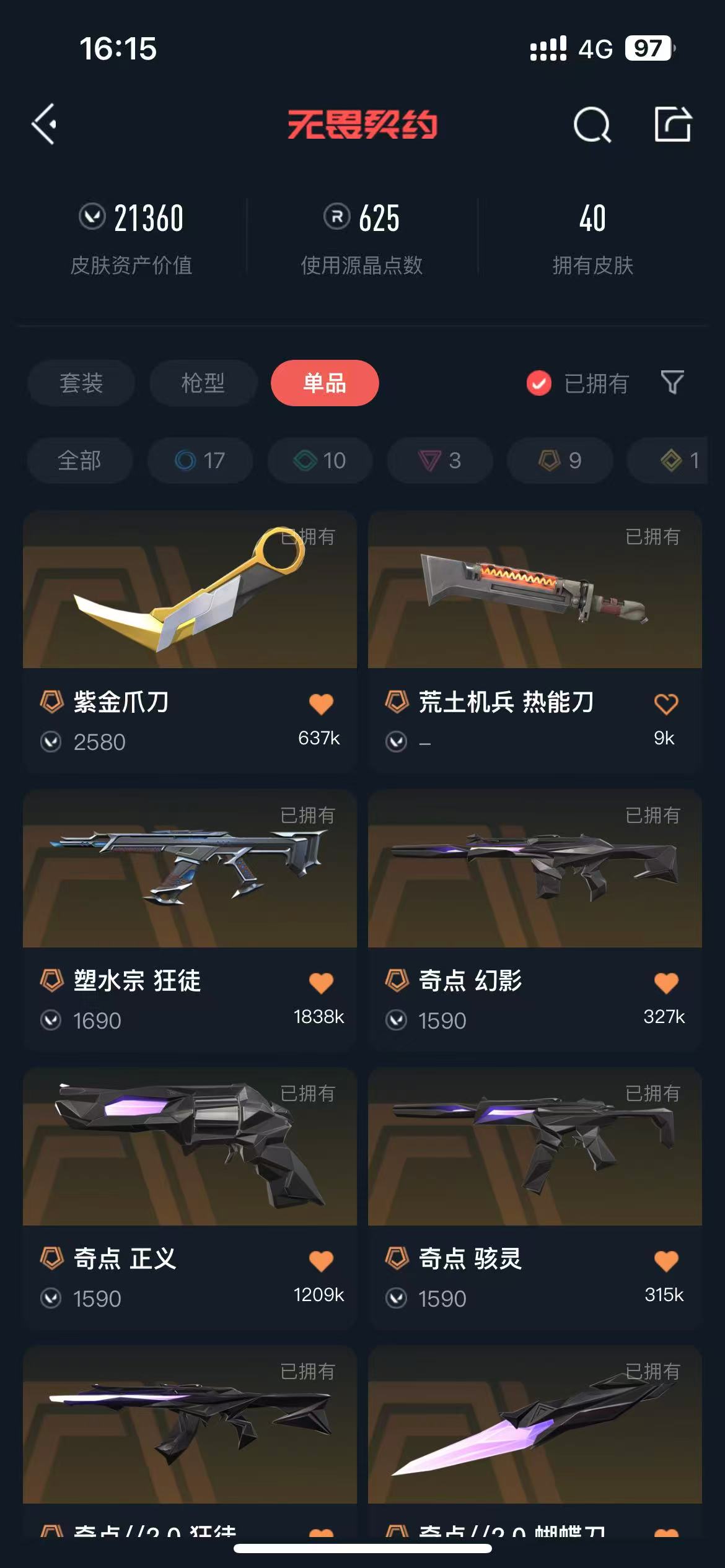Tap the heart on 紫金爪刀
This screenshot has height=1568, width=725.
(x=321, y=704)
